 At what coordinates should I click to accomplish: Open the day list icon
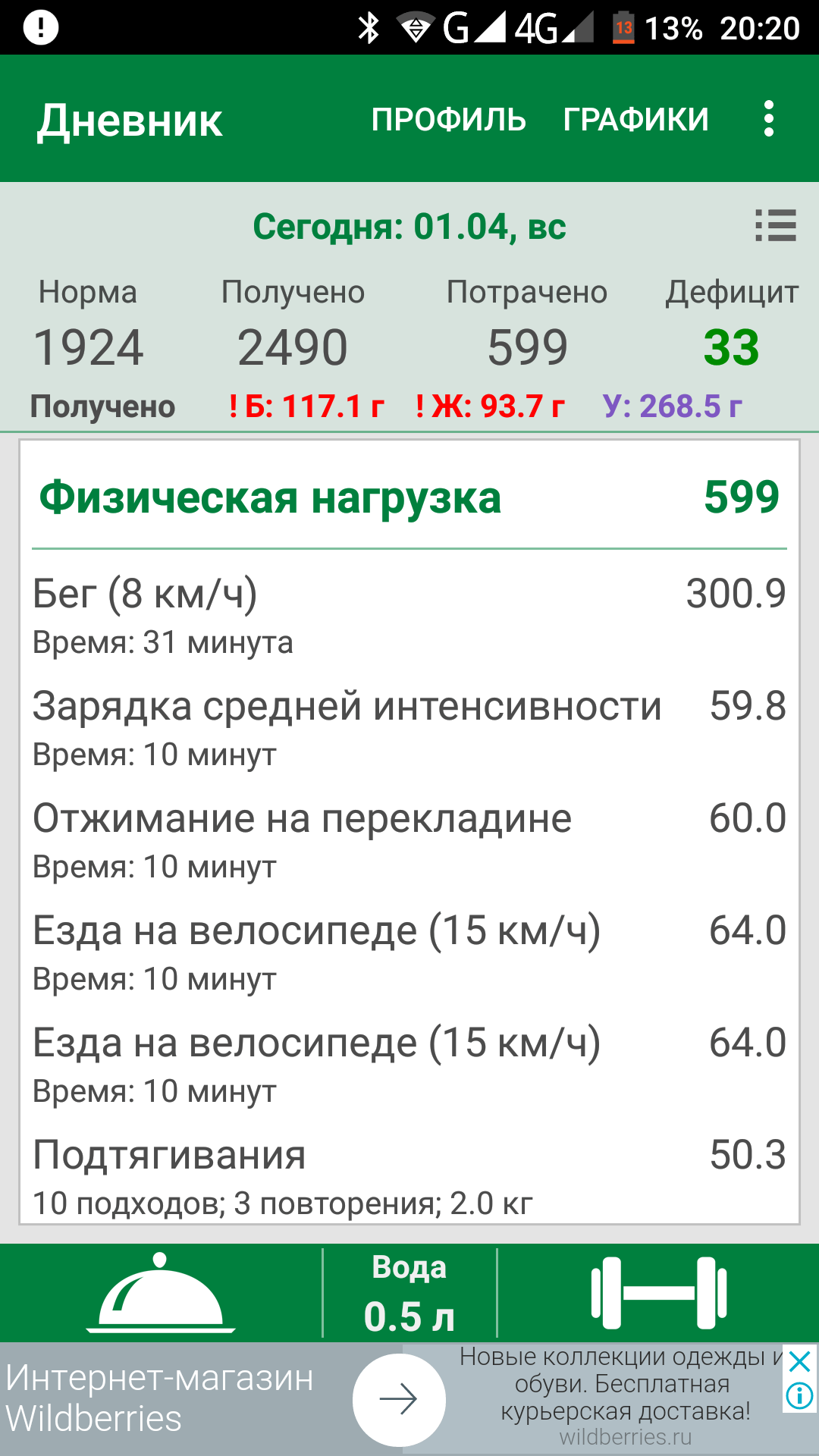point(775,226)
